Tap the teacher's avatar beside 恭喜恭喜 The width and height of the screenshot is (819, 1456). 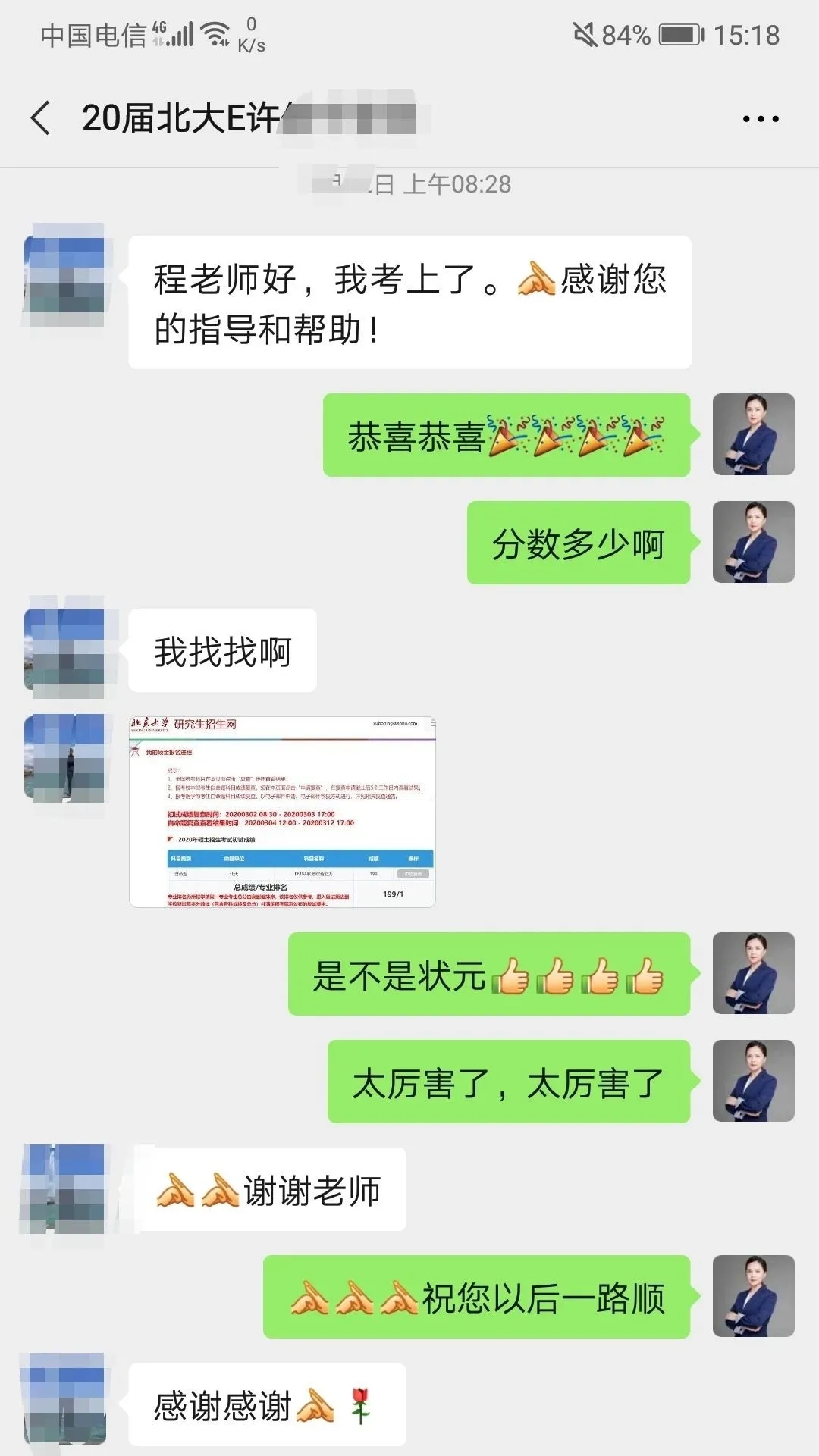753,434
